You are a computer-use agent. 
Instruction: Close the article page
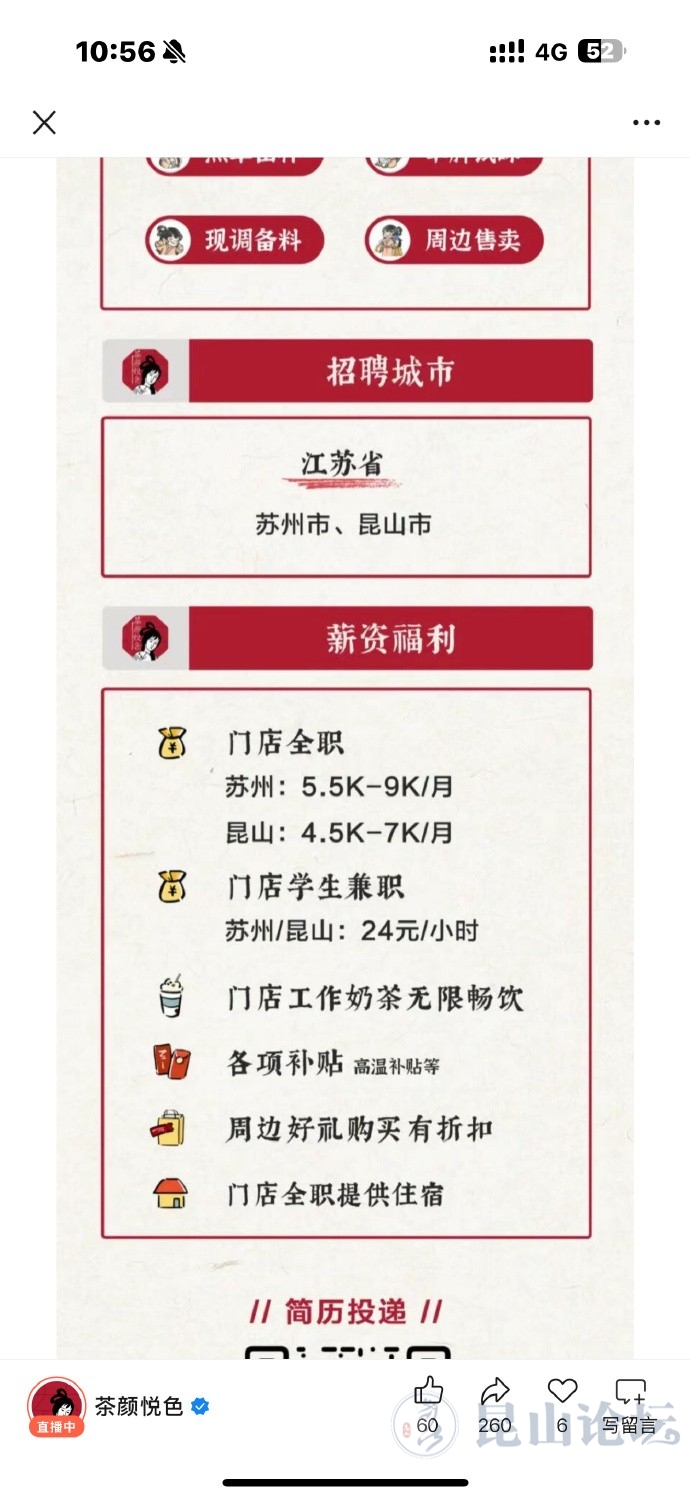click(x=44, y=122)
